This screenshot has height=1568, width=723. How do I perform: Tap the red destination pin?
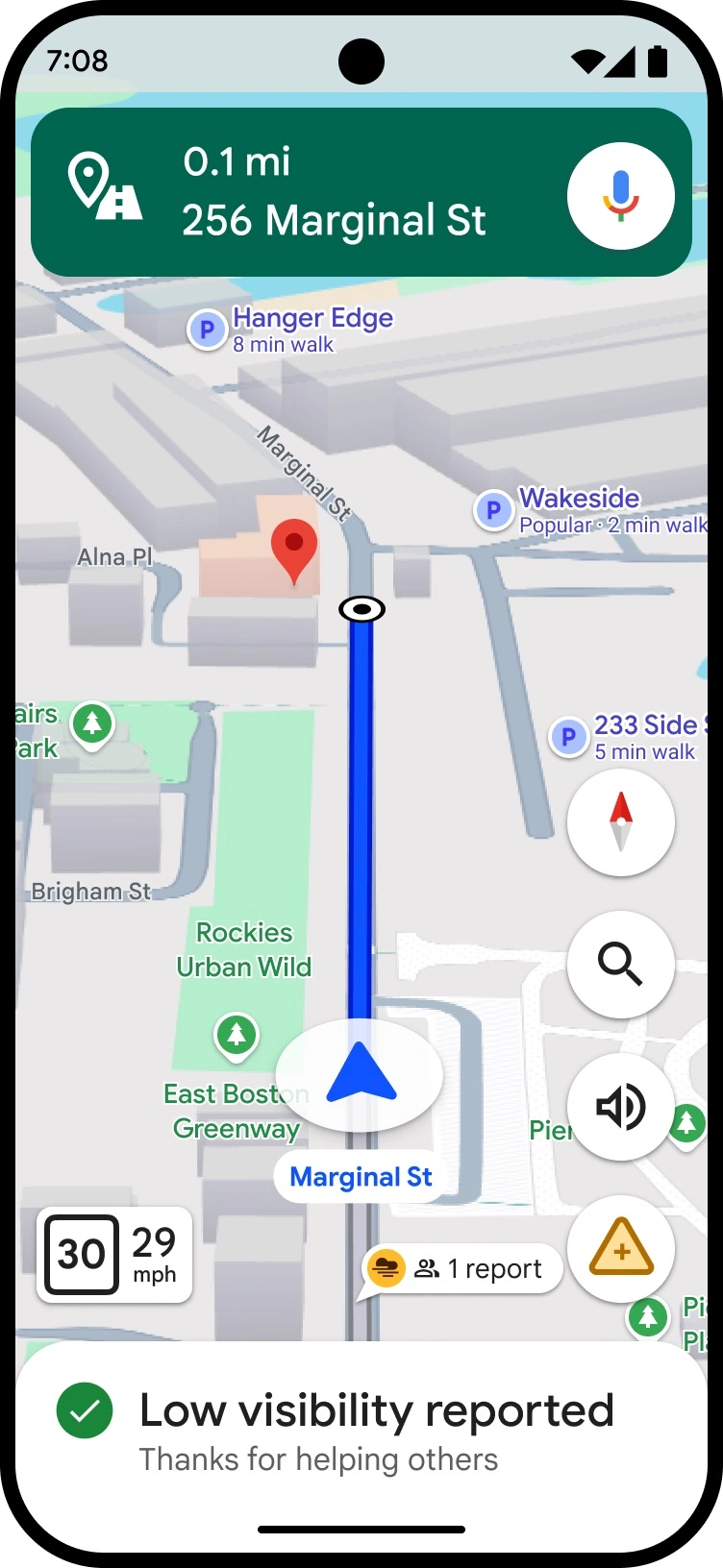(x=294, y=551)
